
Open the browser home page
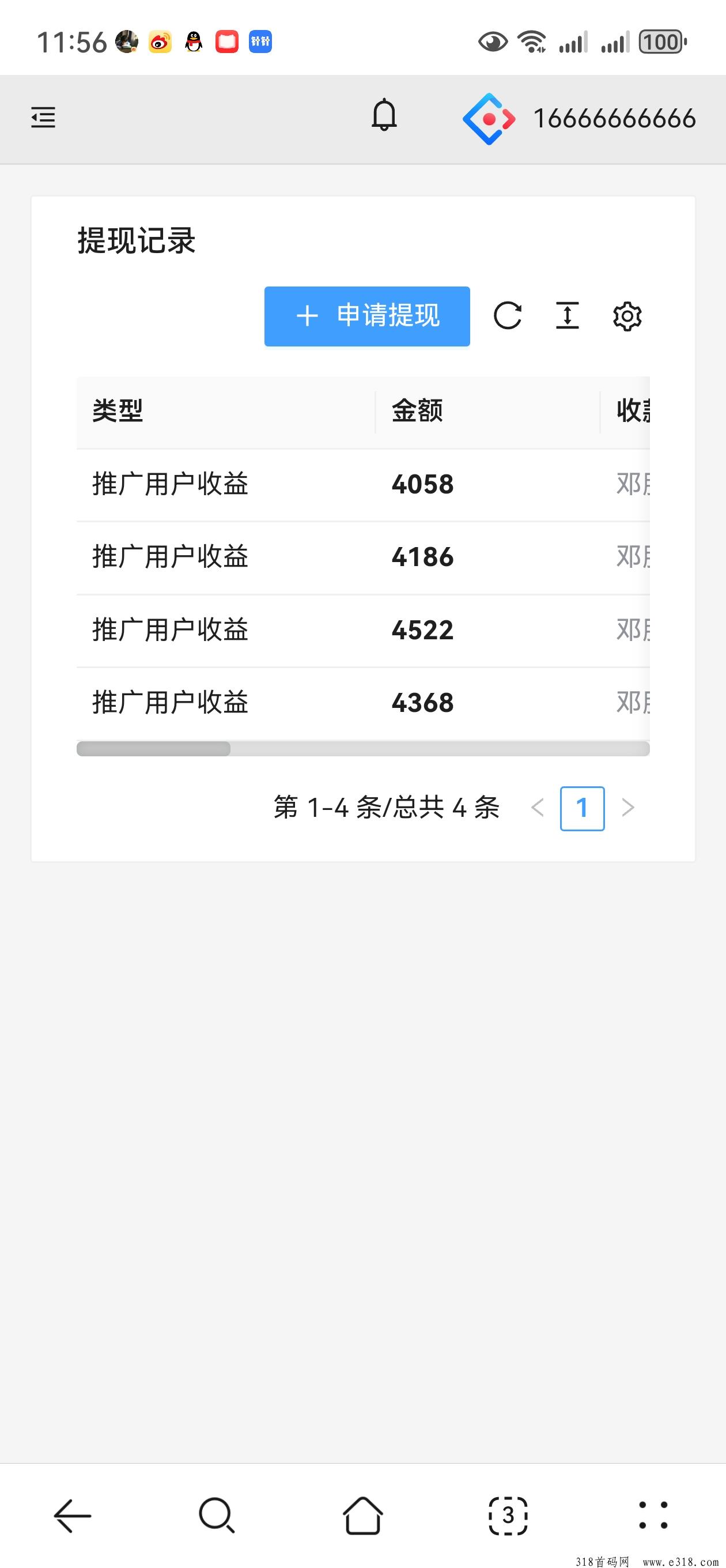coord(362,1516)
